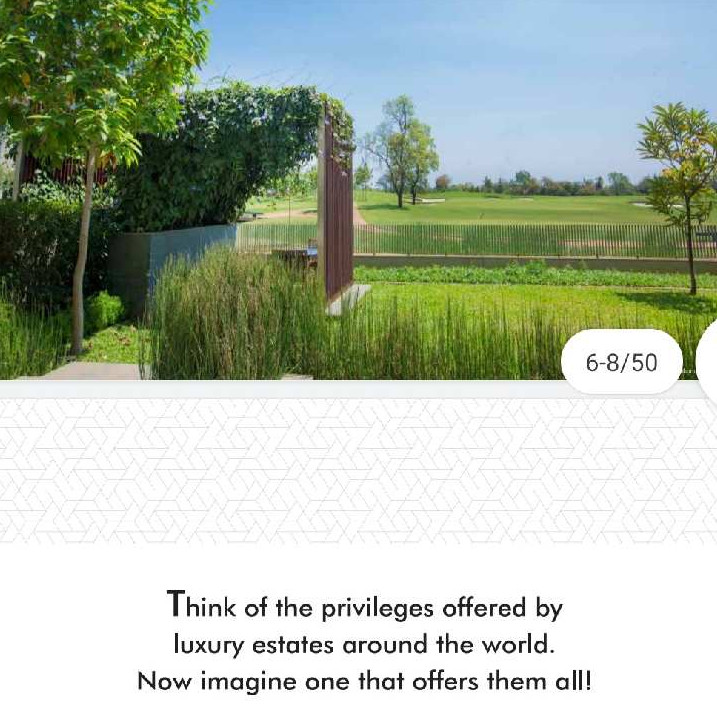Tap the 6-8/50 page indicator

pos(621,362)
